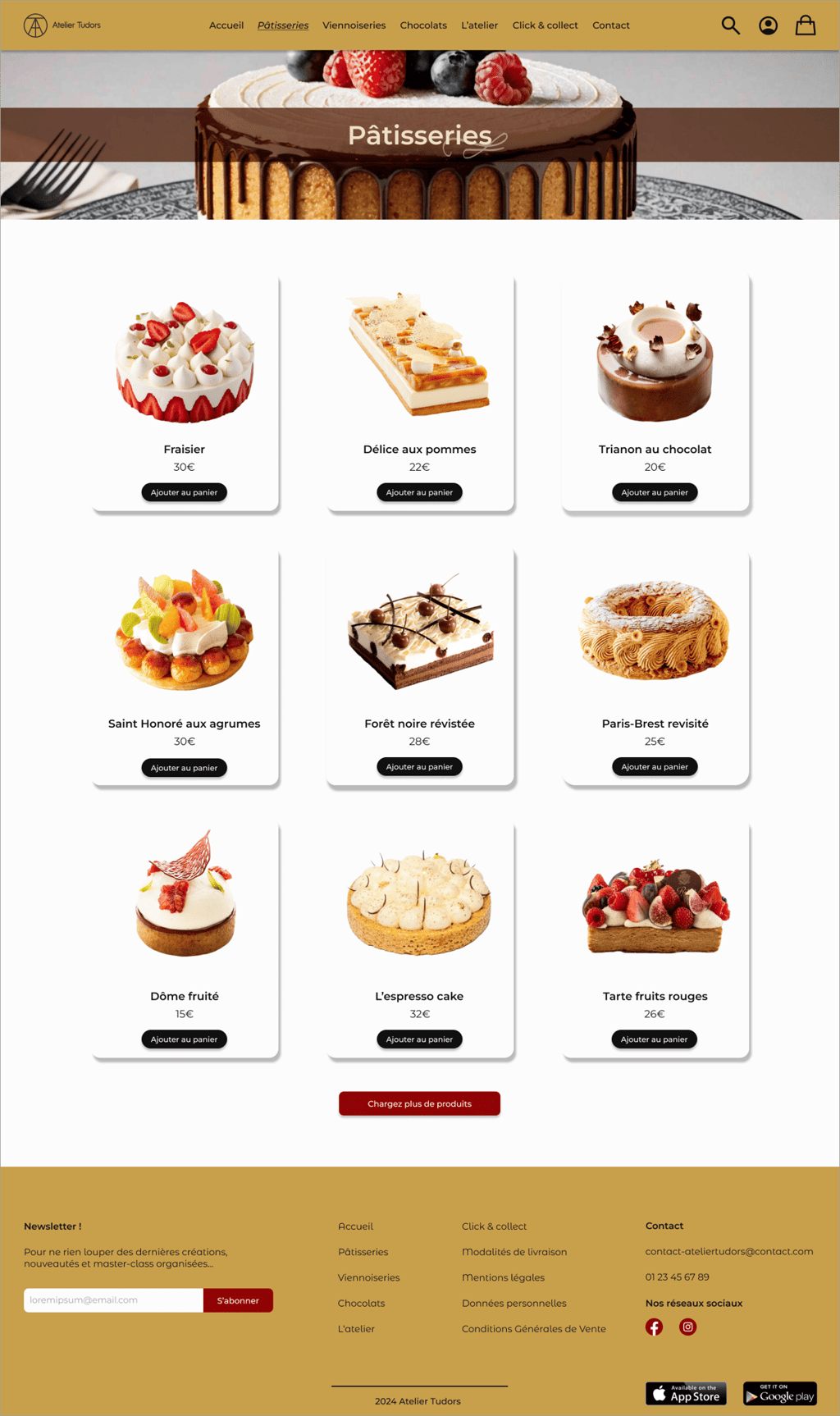This screenshot has height=1416, width=840.
Task: Add Délice aux pommes to the cart
Action: point(419,492)
